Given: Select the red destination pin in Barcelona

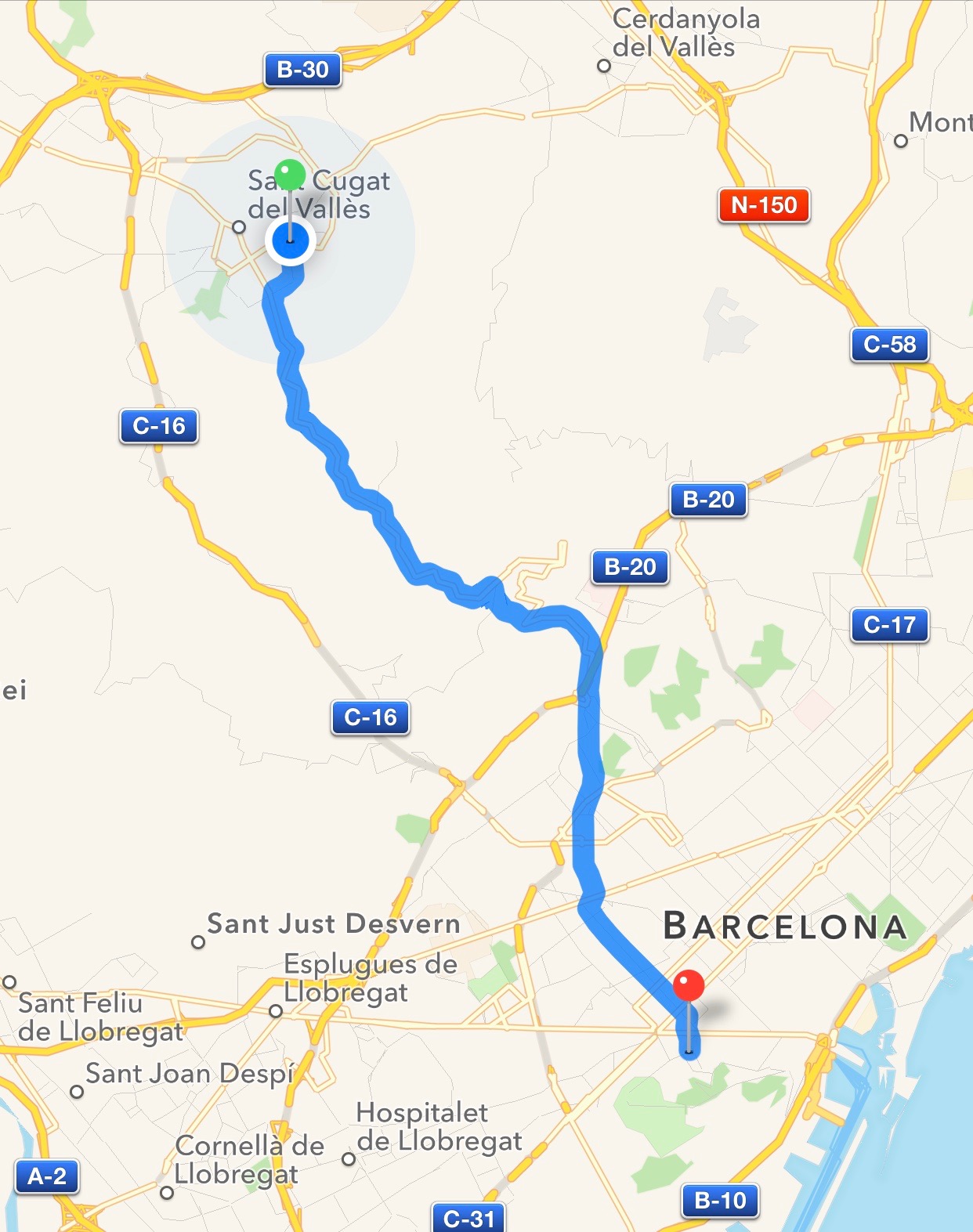Looking at the screenshot, I should tap(689, 985).
